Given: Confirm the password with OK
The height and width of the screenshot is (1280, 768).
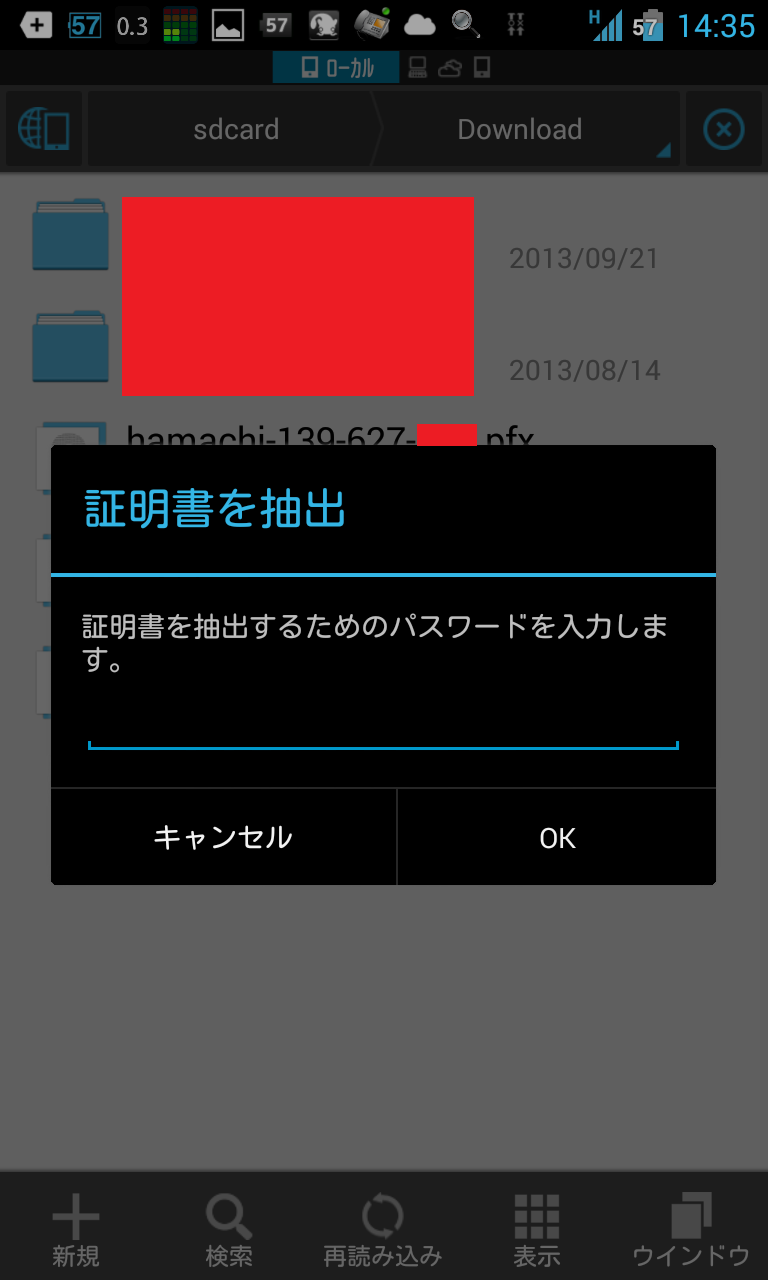Looking at the screenshot, I should [557, 837].
